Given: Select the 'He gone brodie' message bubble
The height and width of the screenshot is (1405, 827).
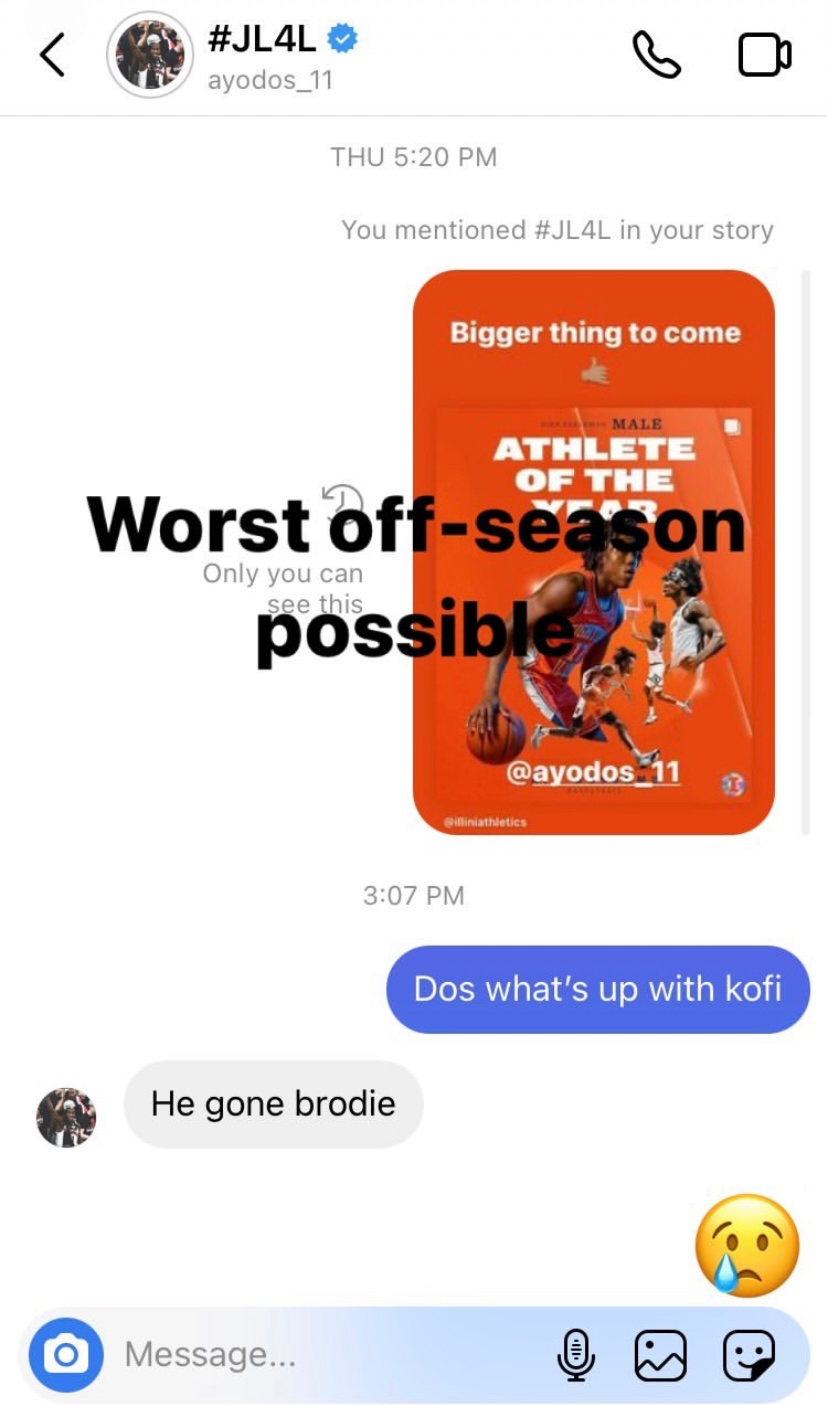Looking at the screenshot, I should click(x=273, y=1103).
